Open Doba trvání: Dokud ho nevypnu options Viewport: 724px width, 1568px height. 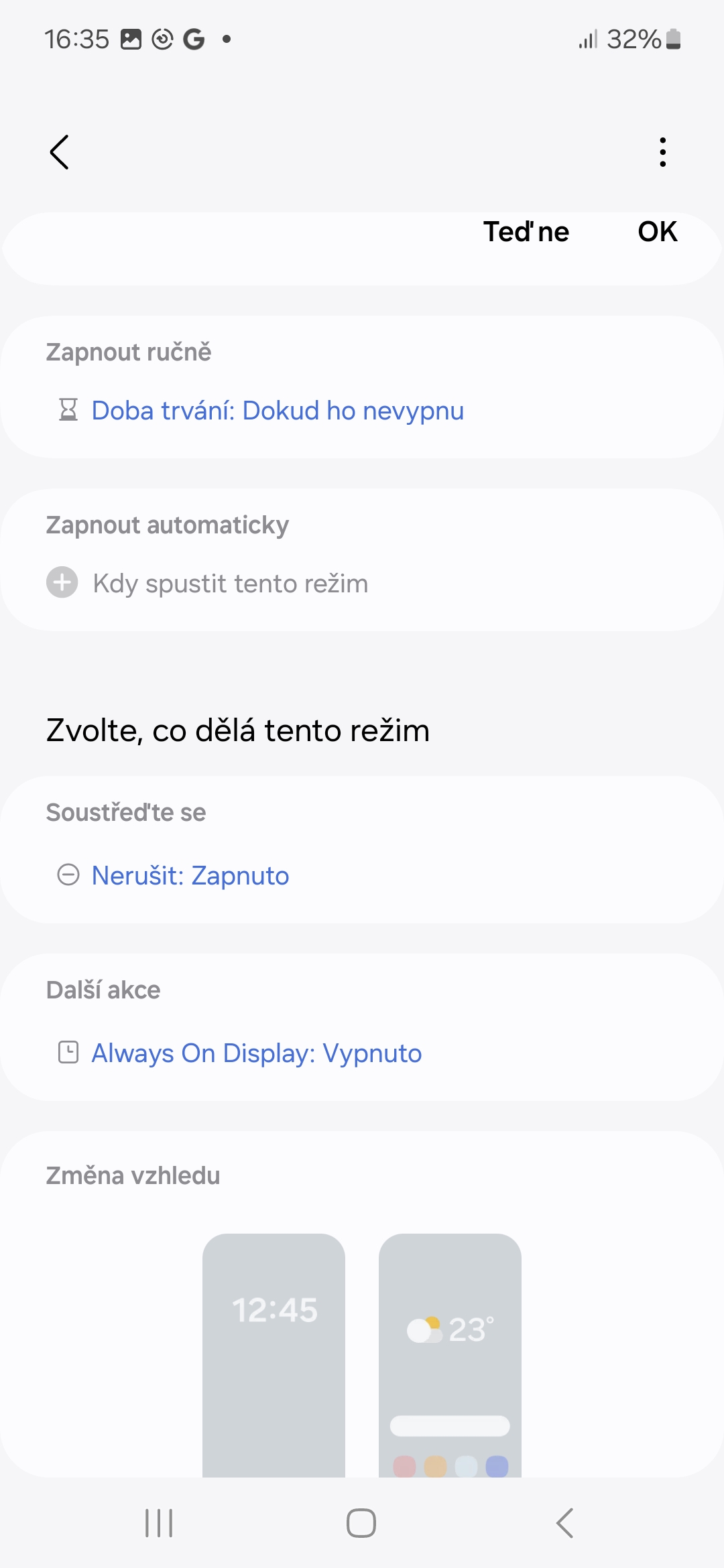tap(278, 410)
